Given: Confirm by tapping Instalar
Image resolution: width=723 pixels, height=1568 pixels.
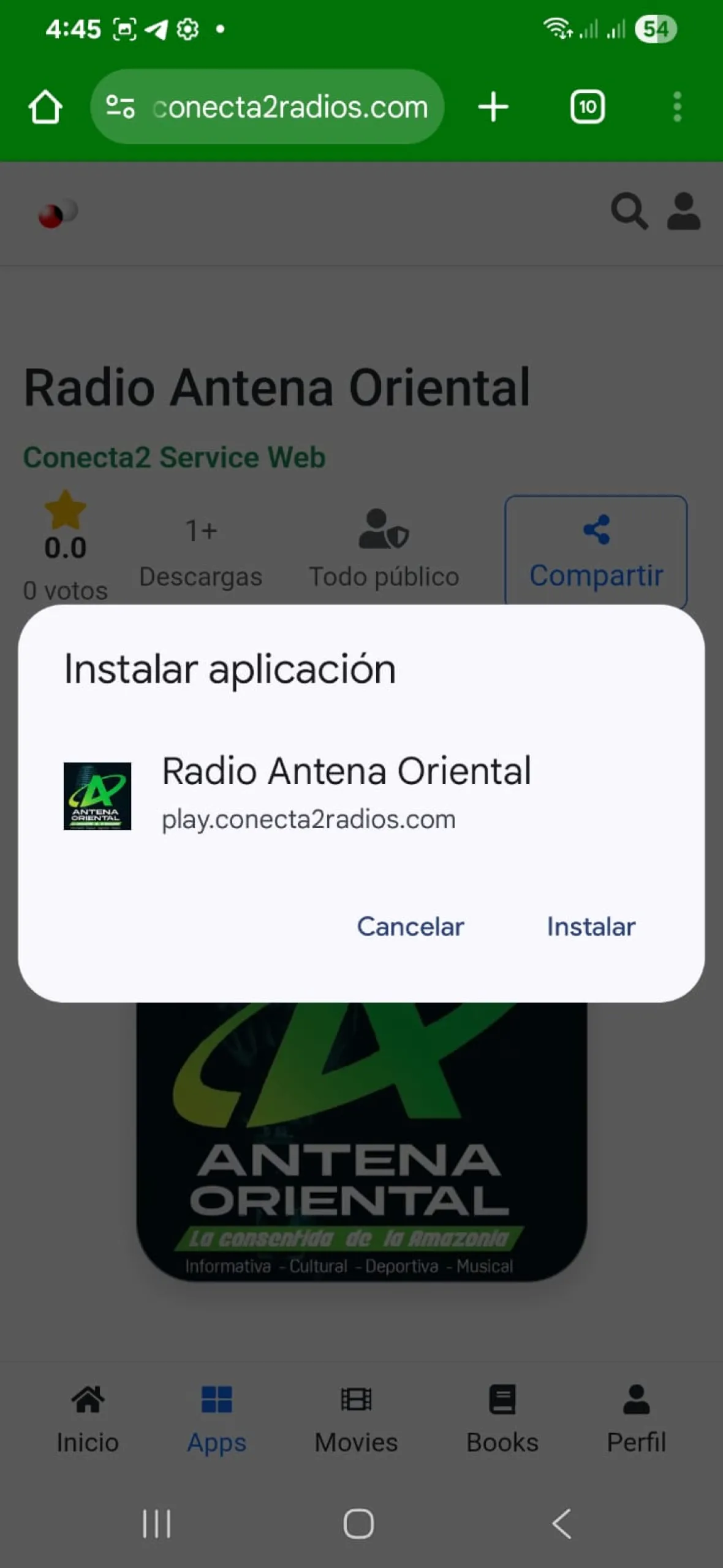Looking at the screenshot, I should (591, 927).
